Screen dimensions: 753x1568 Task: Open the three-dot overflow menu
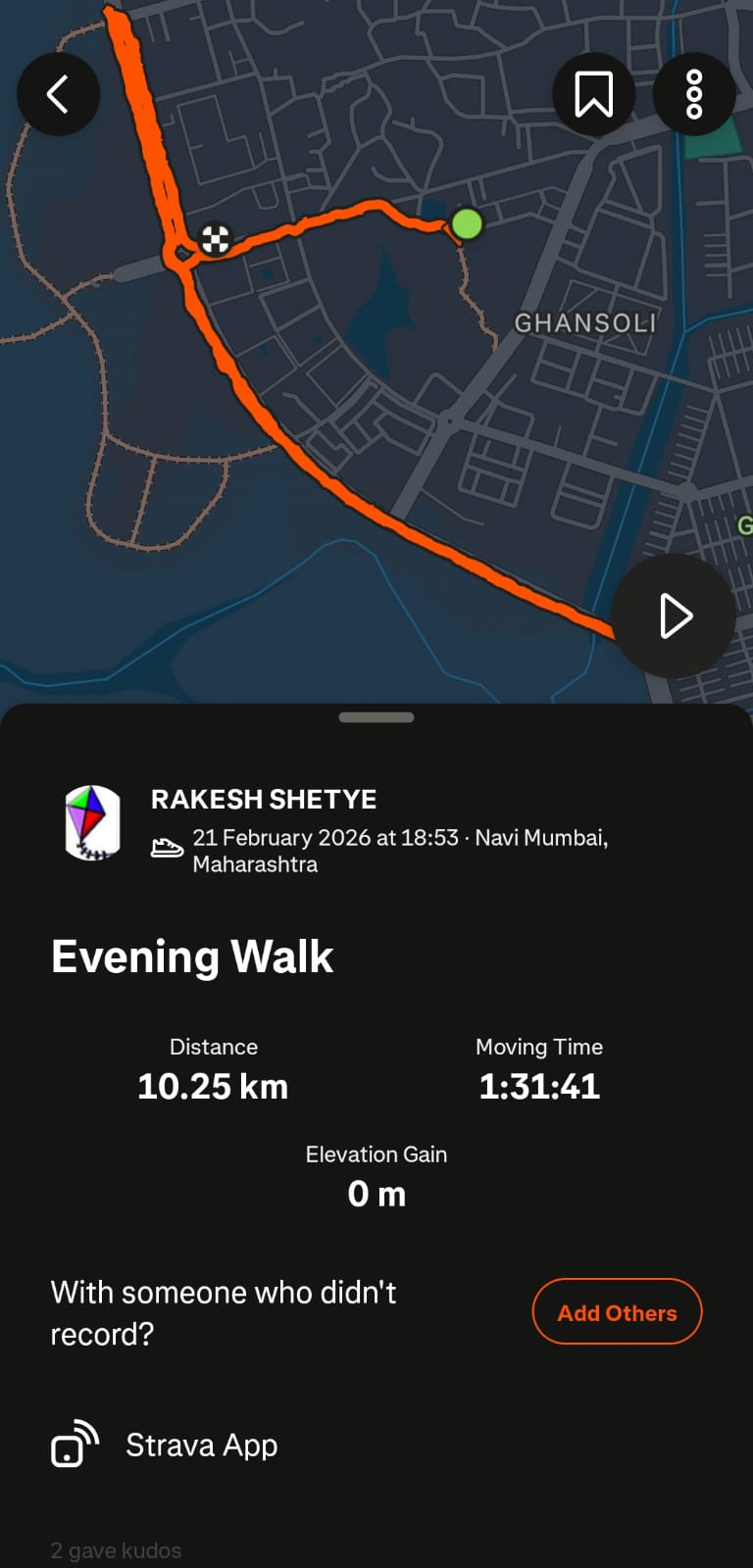click(694, 94)
